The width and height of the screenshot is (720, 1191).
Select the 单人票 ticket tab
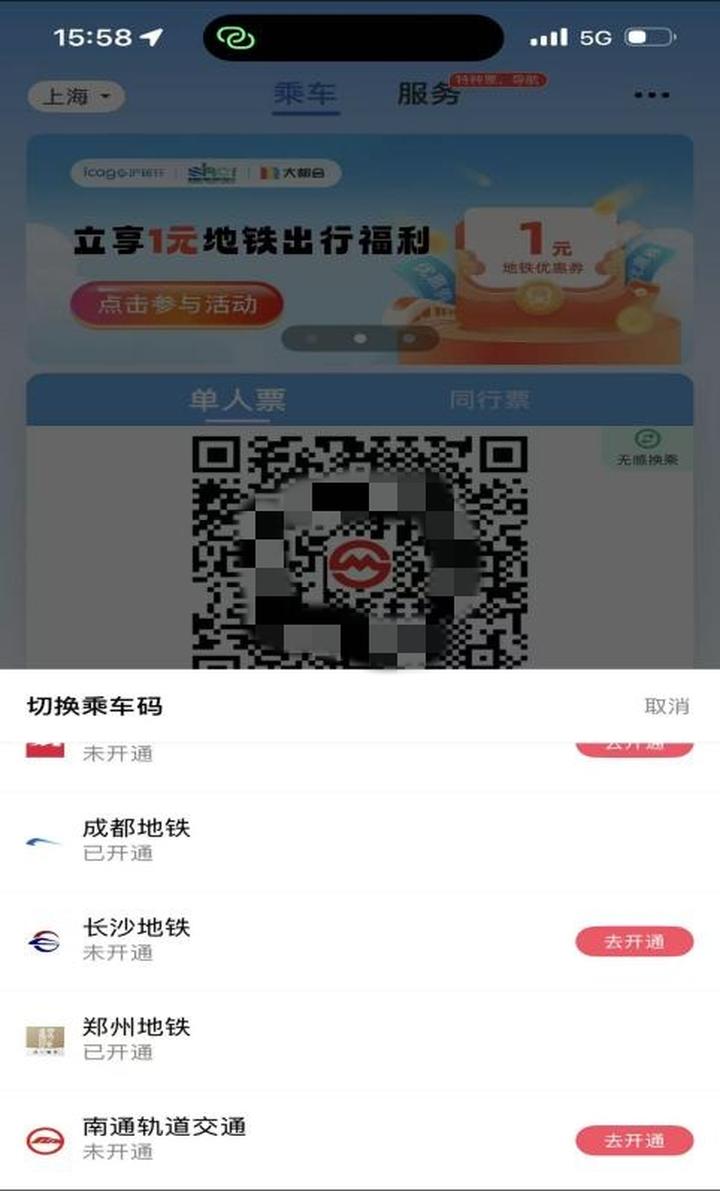[x=237, y=400]
